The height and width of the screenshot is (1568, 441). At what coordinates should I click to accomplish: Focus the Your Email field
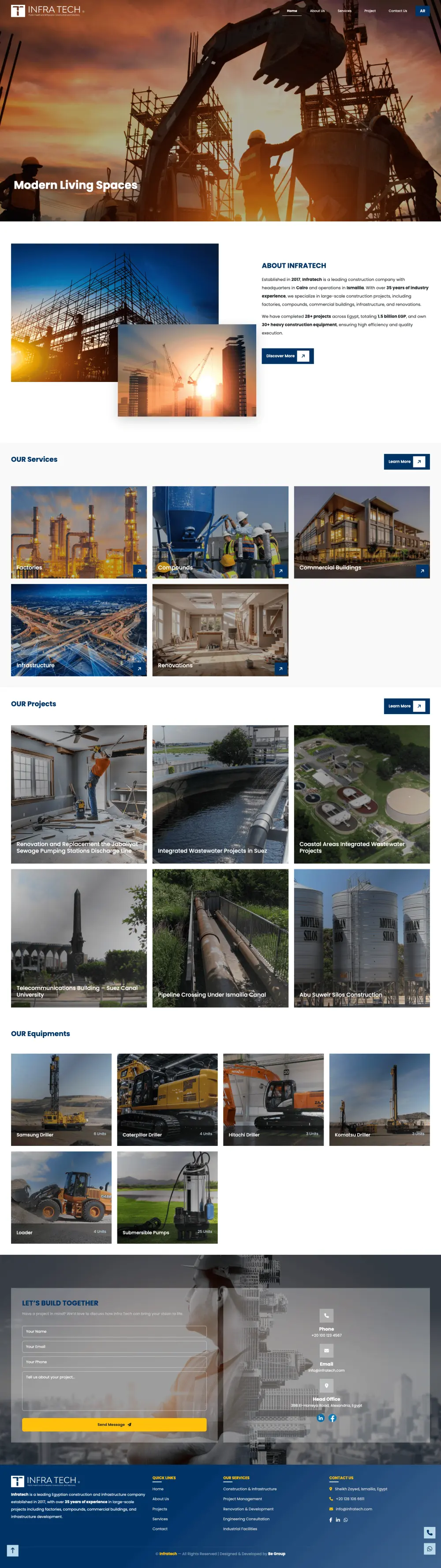(114, 1347)
